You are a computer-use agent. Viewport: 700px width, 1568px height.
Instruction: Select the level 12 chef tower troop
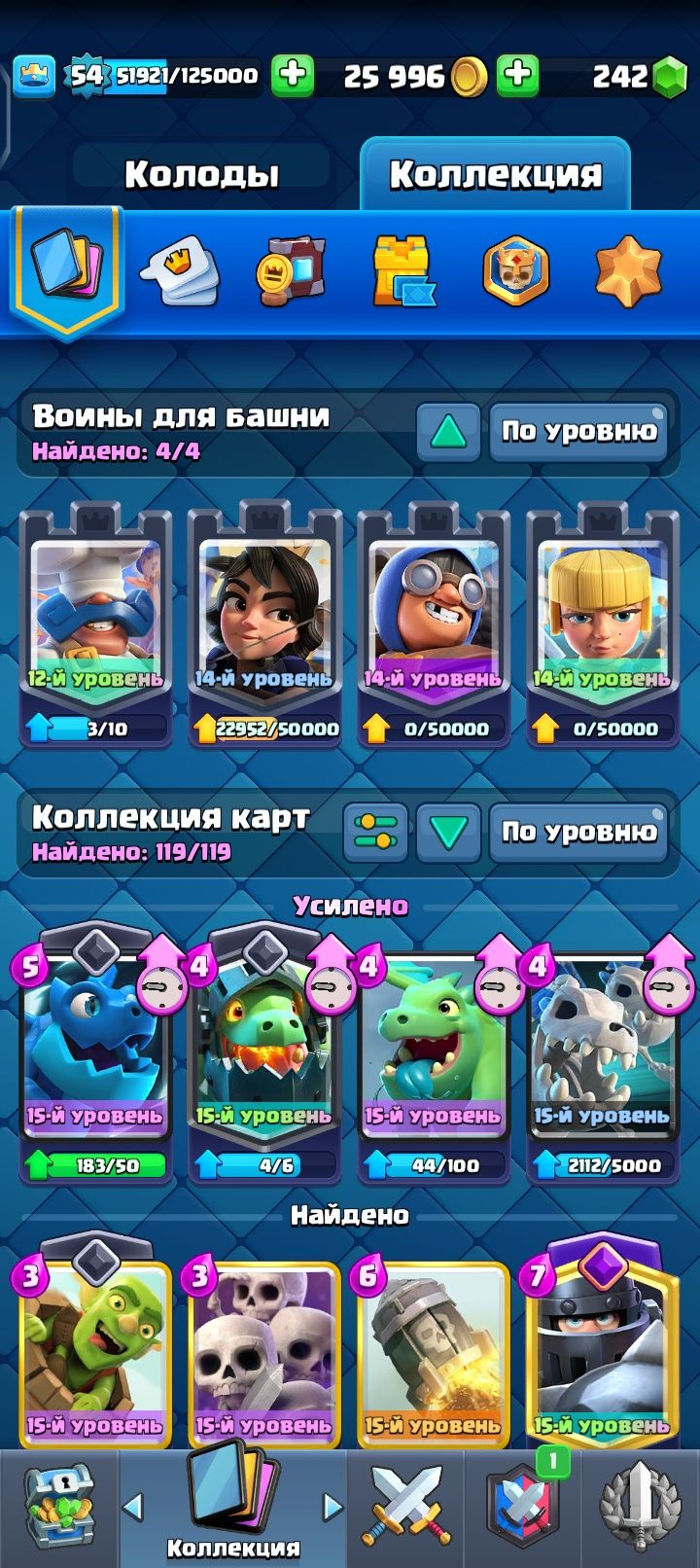pos(95,624)
